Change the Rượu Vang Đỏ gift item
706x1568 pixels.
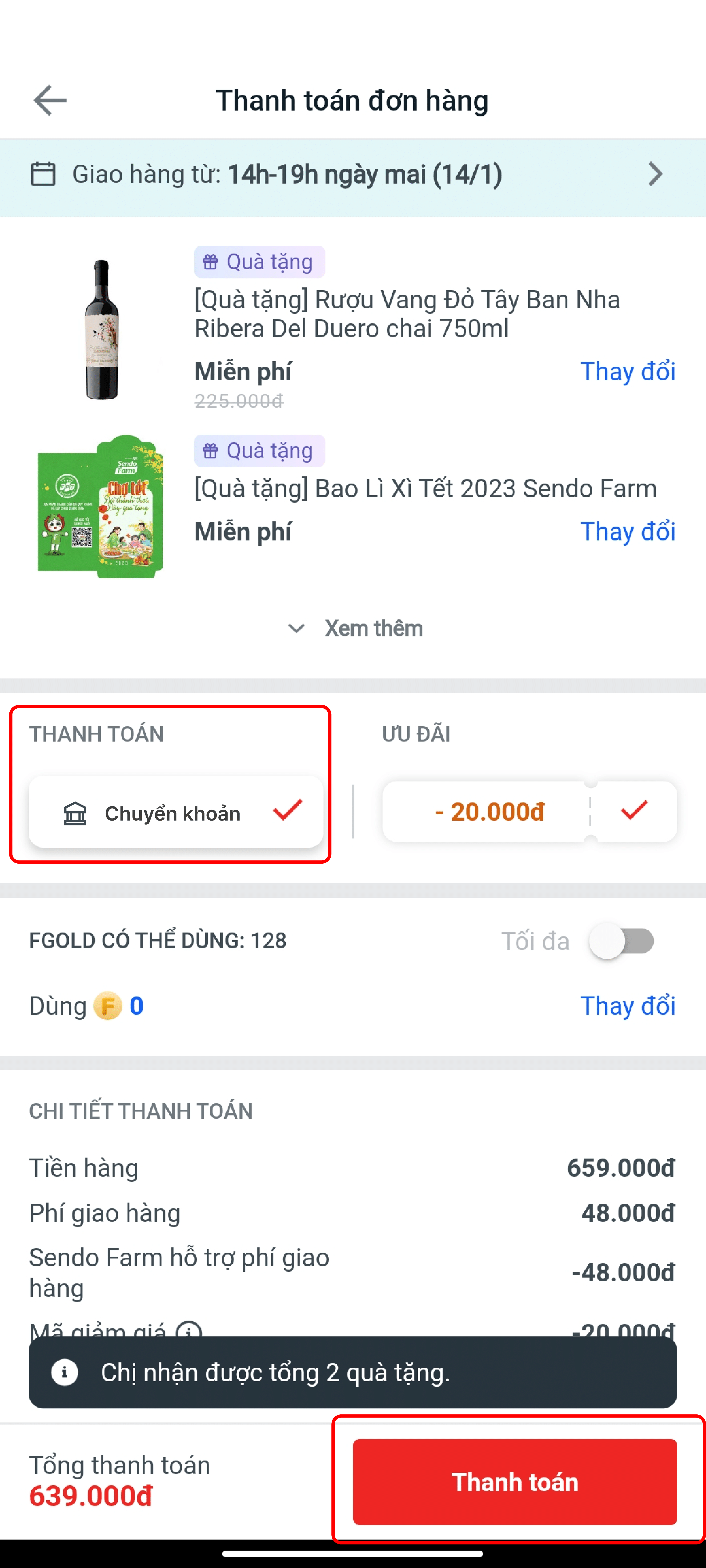pyautogui.click(x=627, y=371)
